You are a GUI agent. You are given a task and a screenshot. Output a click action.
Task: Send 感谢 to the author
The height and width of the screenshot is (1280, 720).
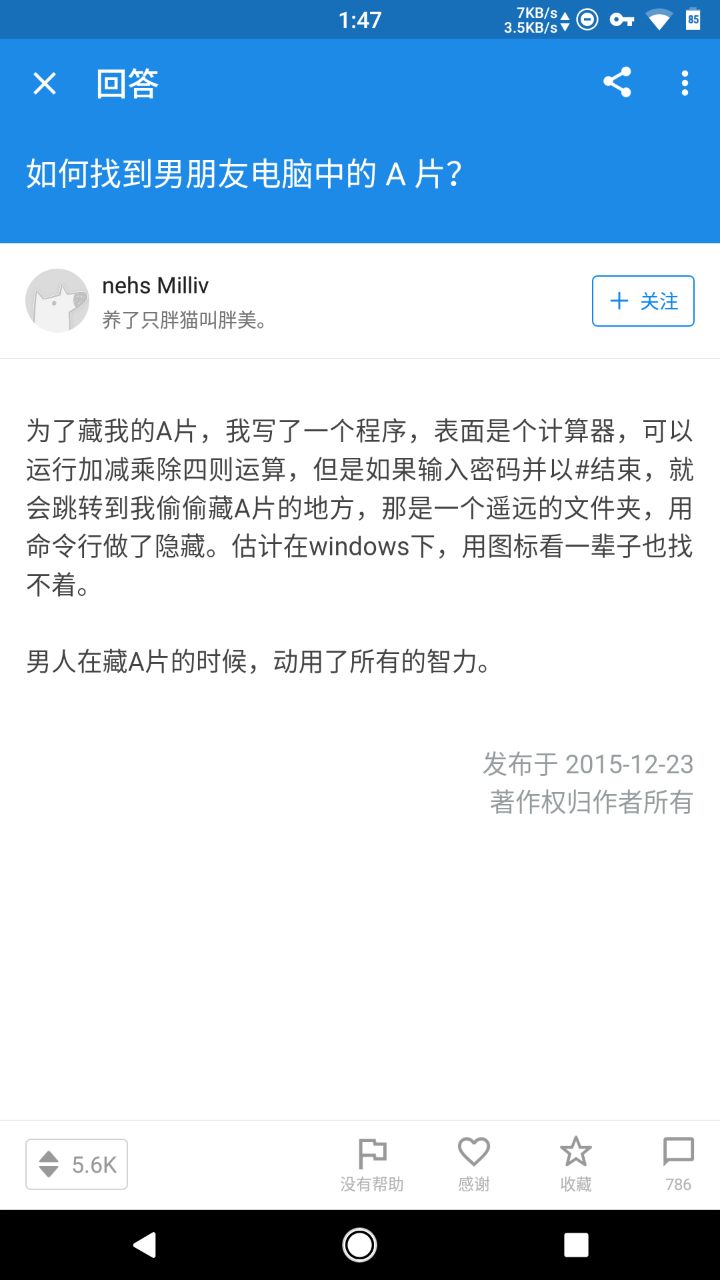(474, 1164)
